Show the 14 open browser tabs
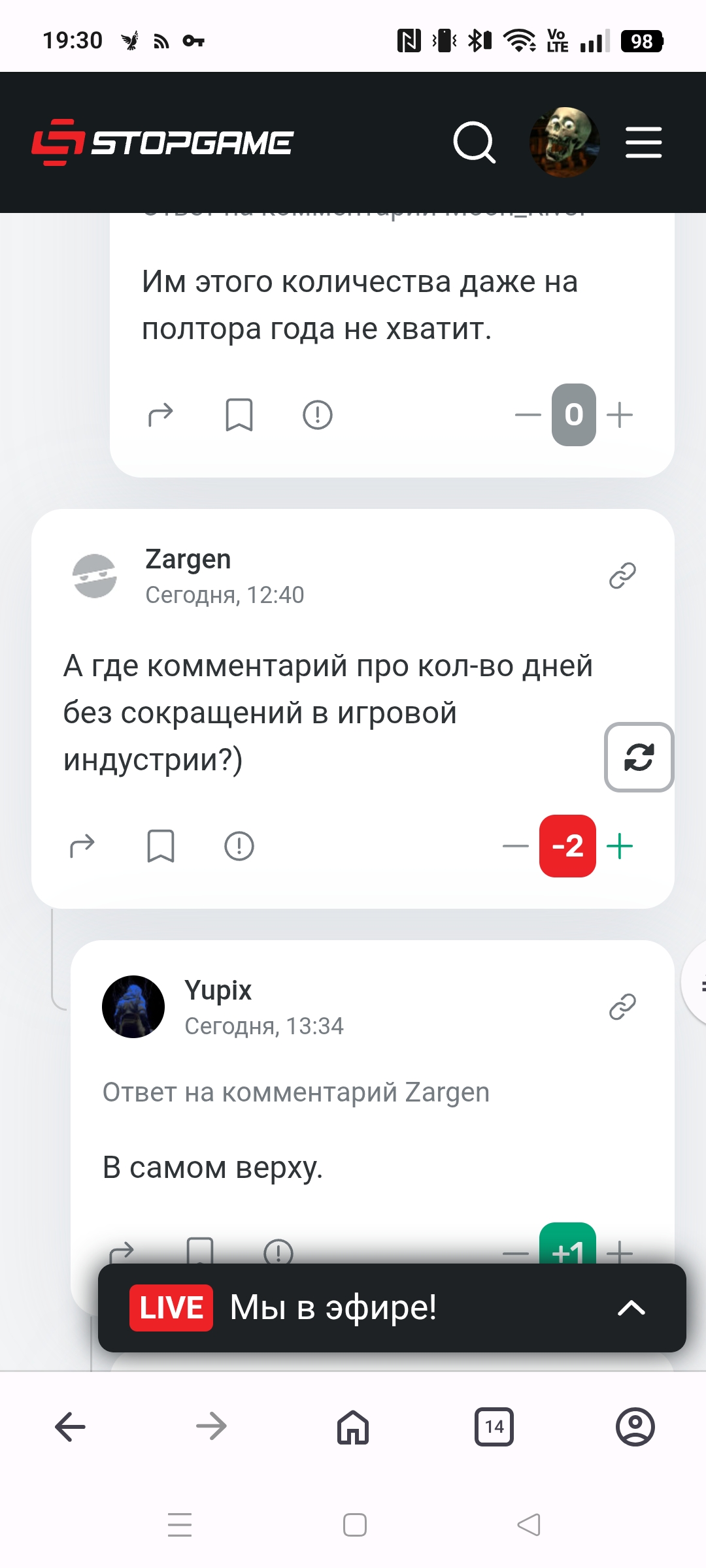The height and width of the screenshot is (1568, 706). click(x=494, y=1426)
